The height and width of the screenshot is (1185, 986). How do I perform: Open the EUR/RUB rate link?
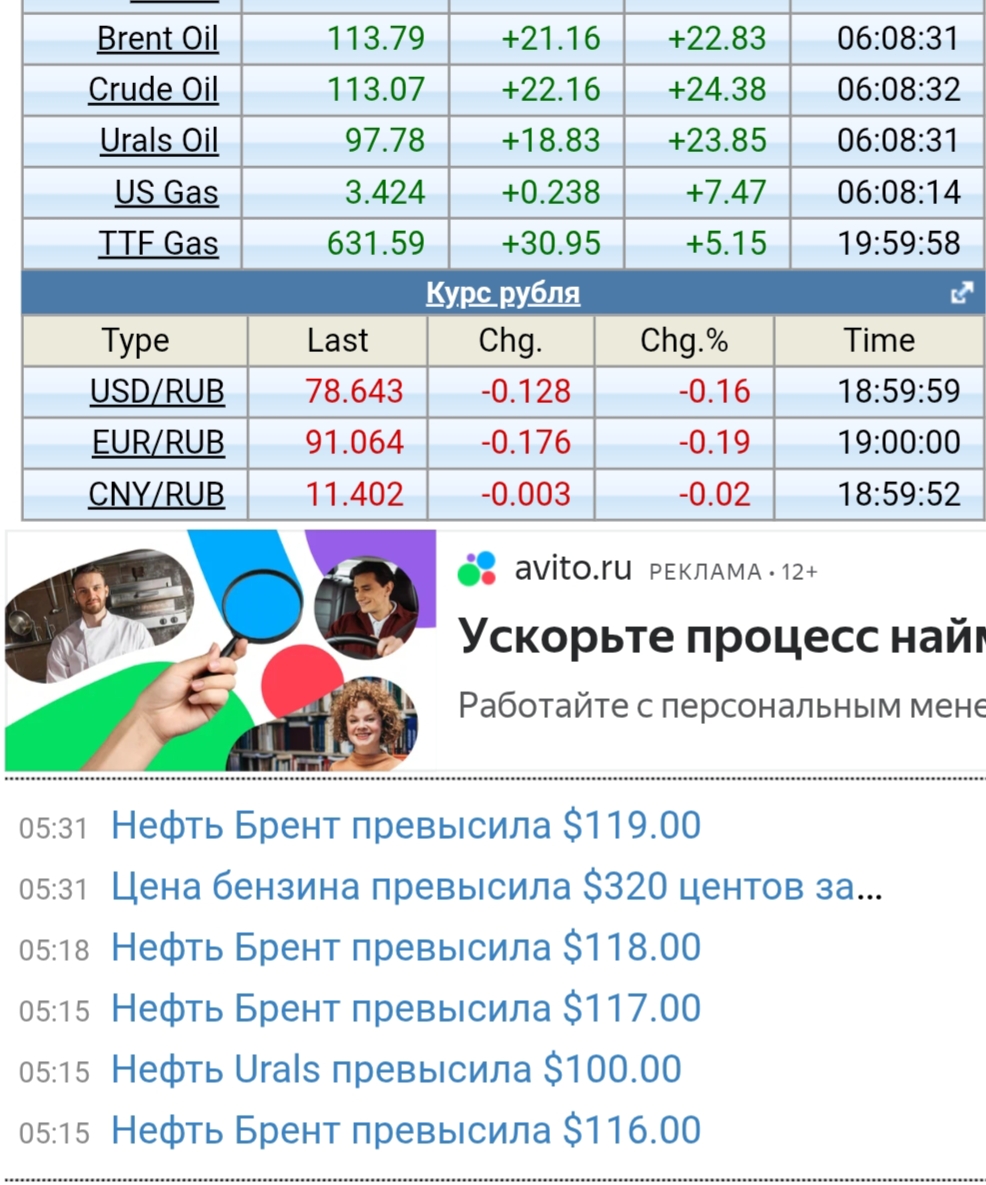158,442
